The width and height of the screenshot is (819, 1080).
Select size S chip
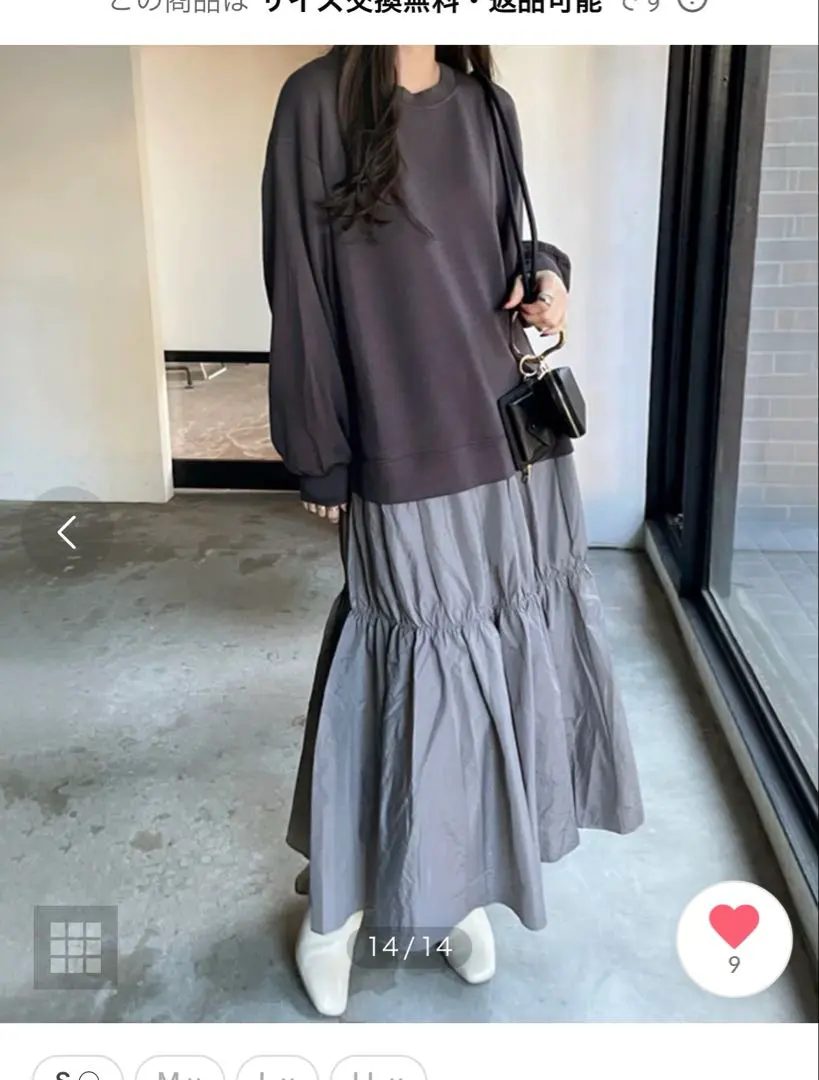coord(78,1069)
